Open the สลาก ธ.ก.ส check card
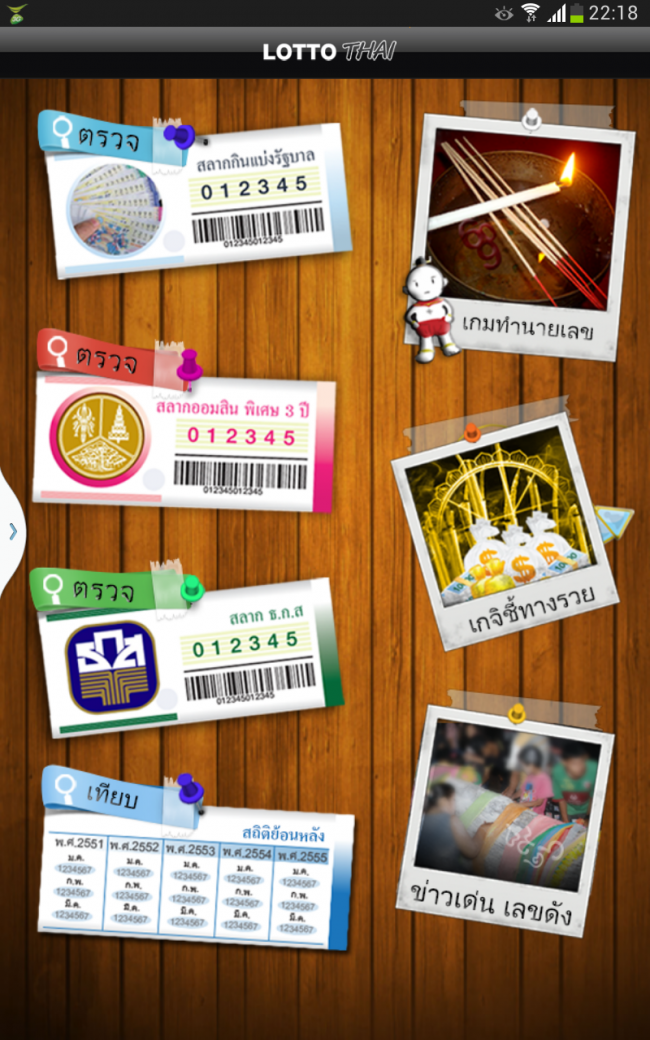 [x=190, y=655]
